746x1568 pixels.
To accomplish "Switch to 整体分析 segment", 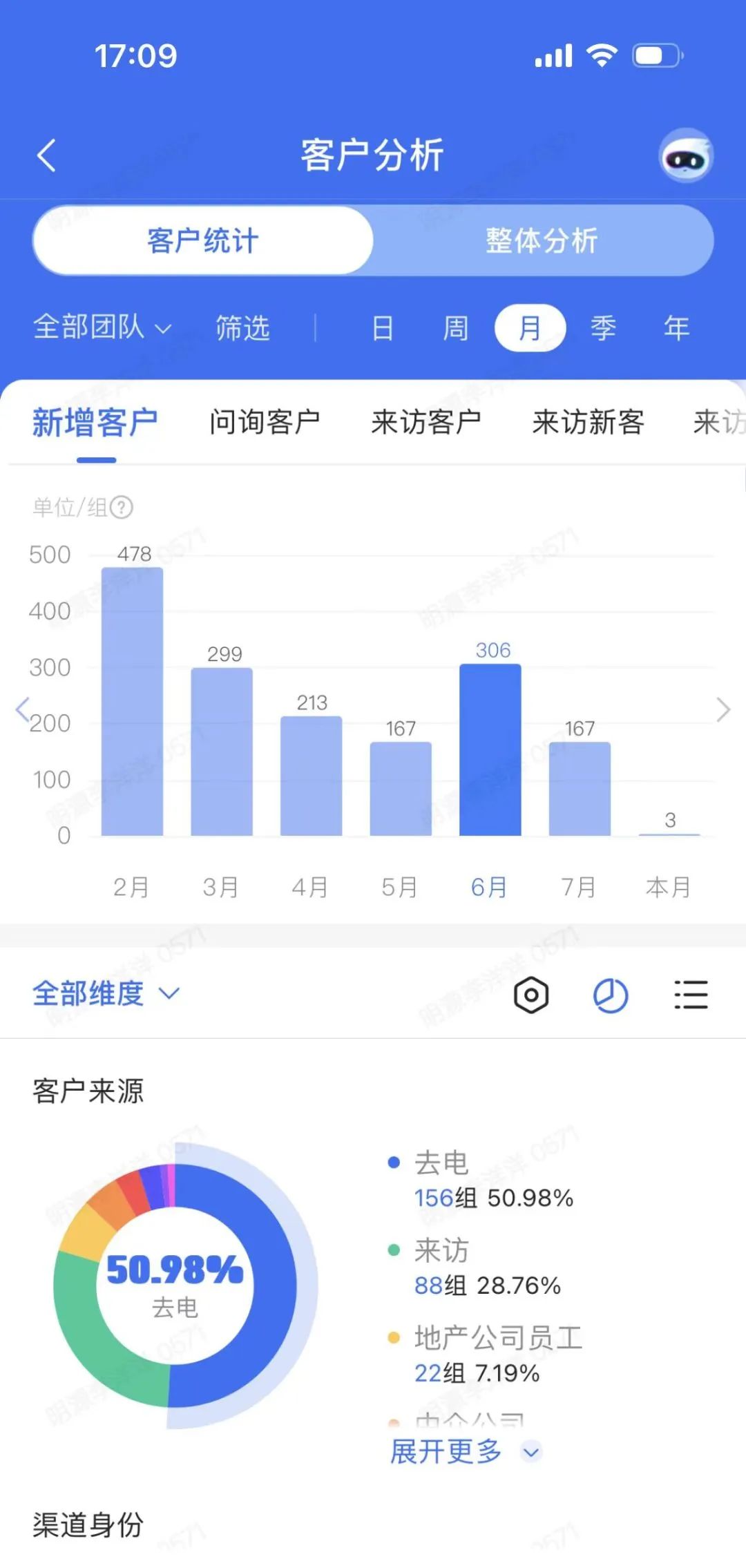I will [542, 240].
